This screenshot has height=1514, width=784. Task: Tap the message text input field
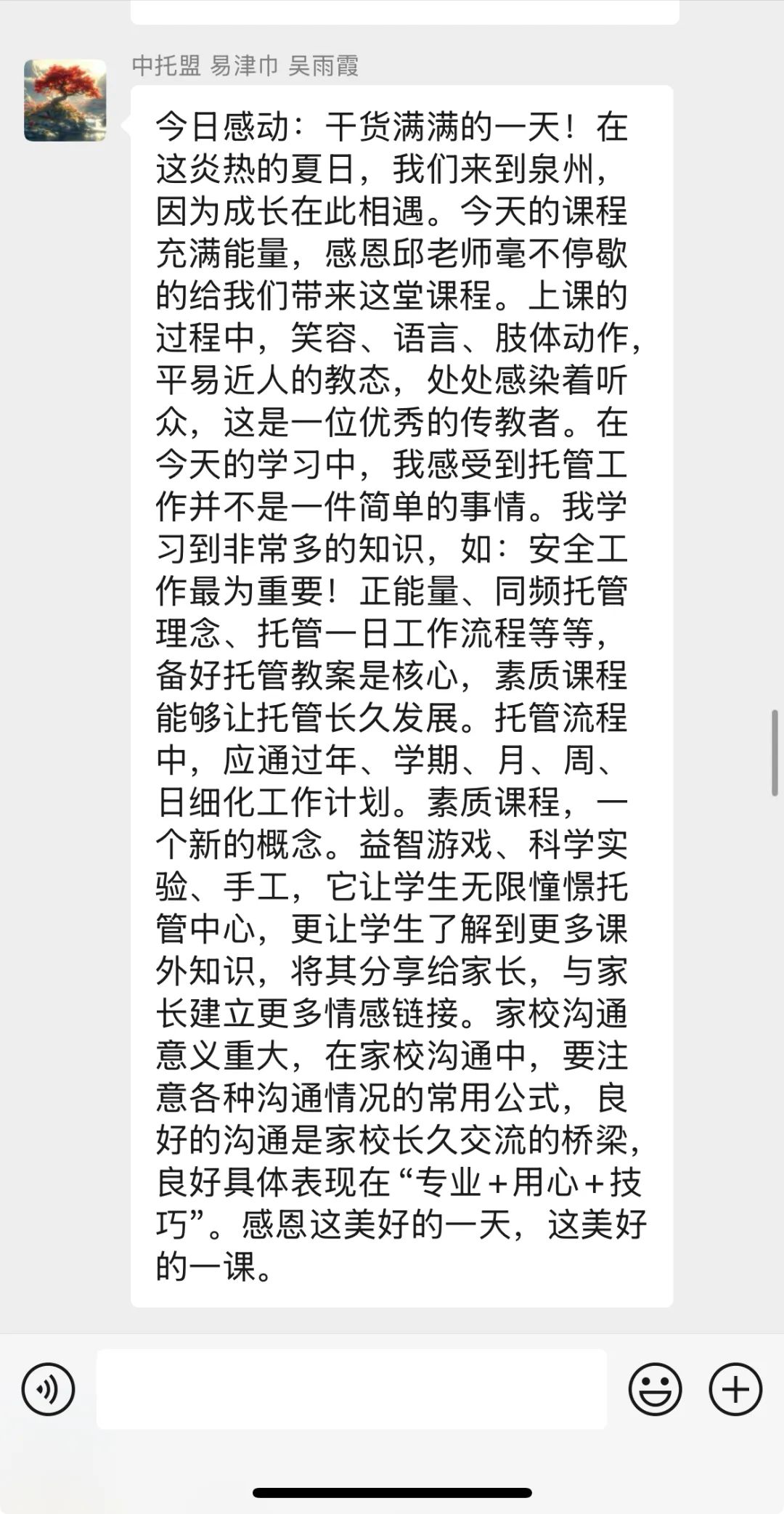click(x=351, y=1390)
